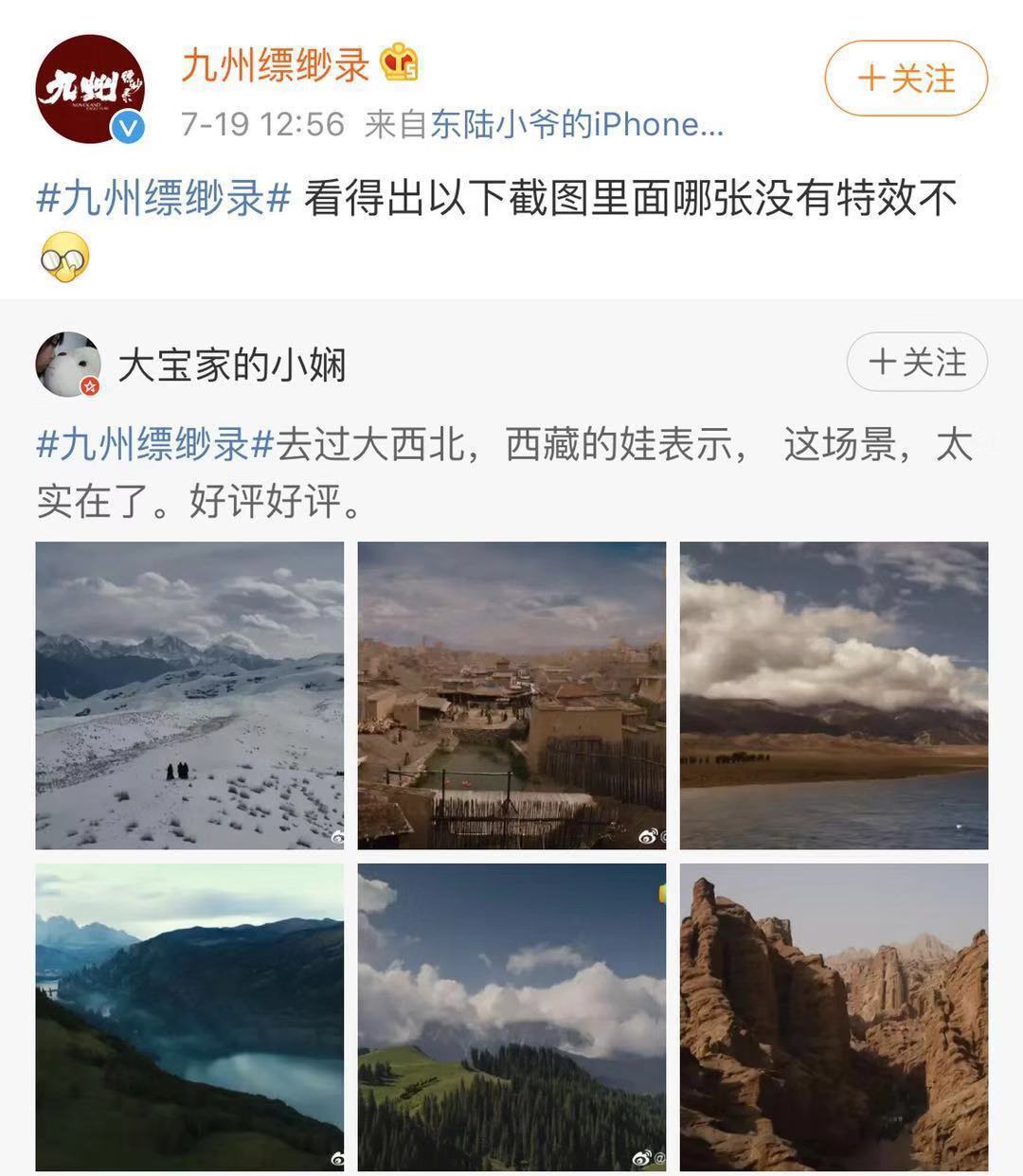
Task: Open the snowy mountain photo
Action: click(x=189, y=695)
